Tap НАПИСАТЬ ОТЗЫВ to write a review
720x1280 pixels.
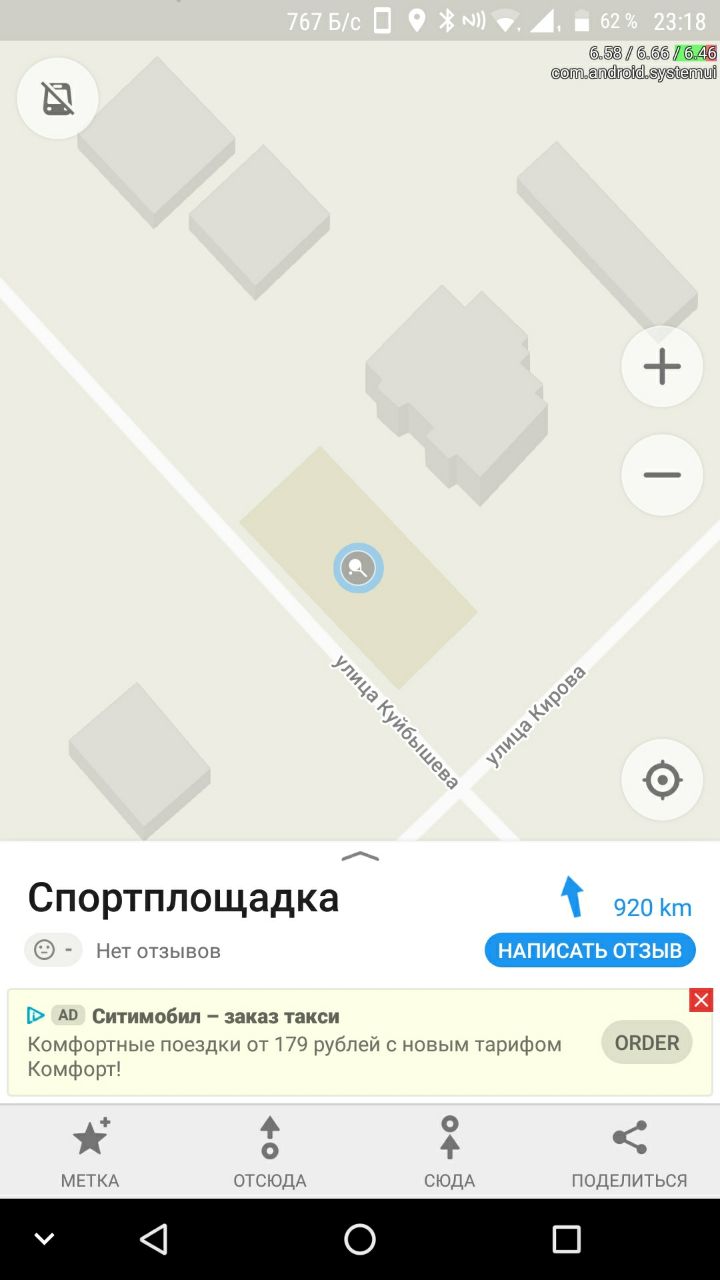point(590,950)
